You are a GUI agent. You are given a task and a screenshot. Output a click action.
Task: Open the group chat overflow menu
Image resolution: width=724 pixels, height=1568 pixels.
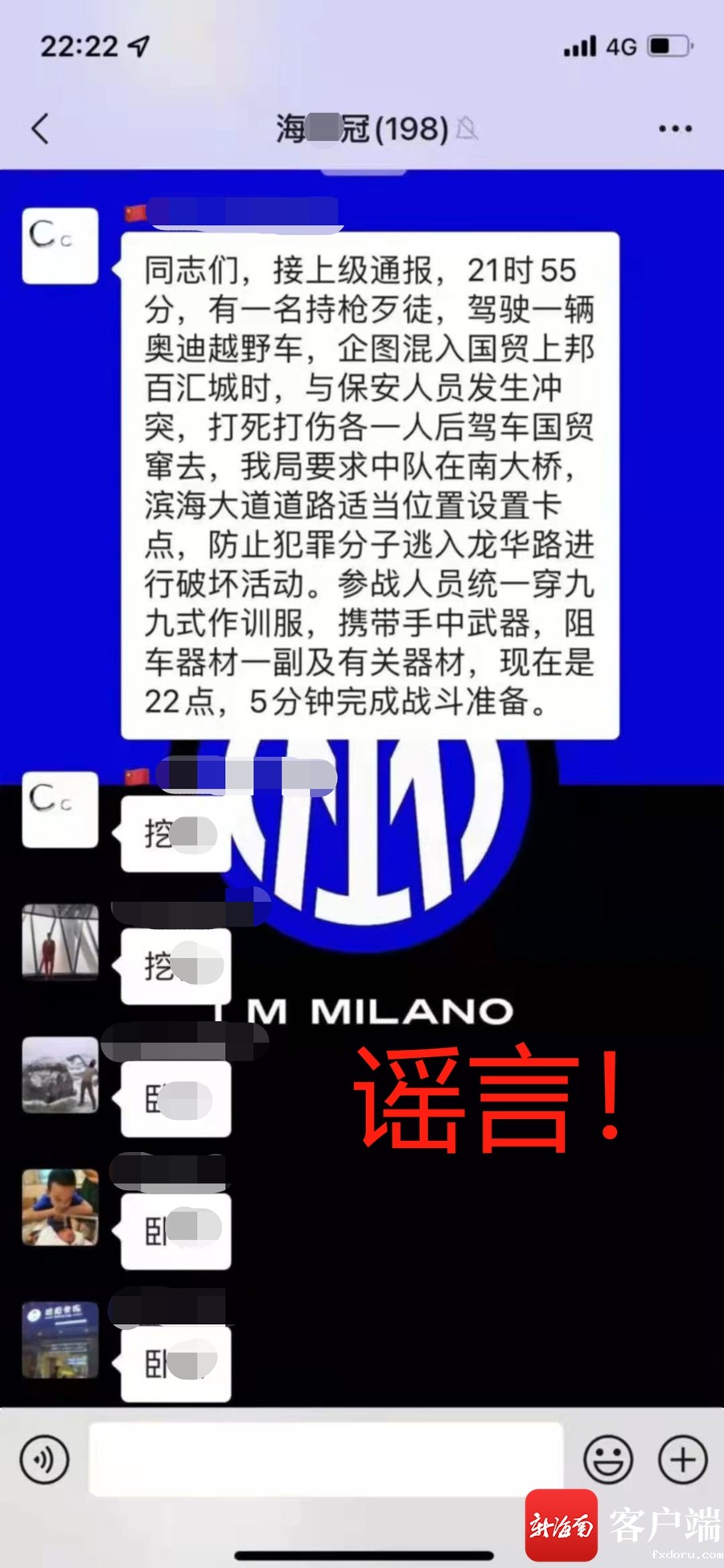[x=674, y=129]
